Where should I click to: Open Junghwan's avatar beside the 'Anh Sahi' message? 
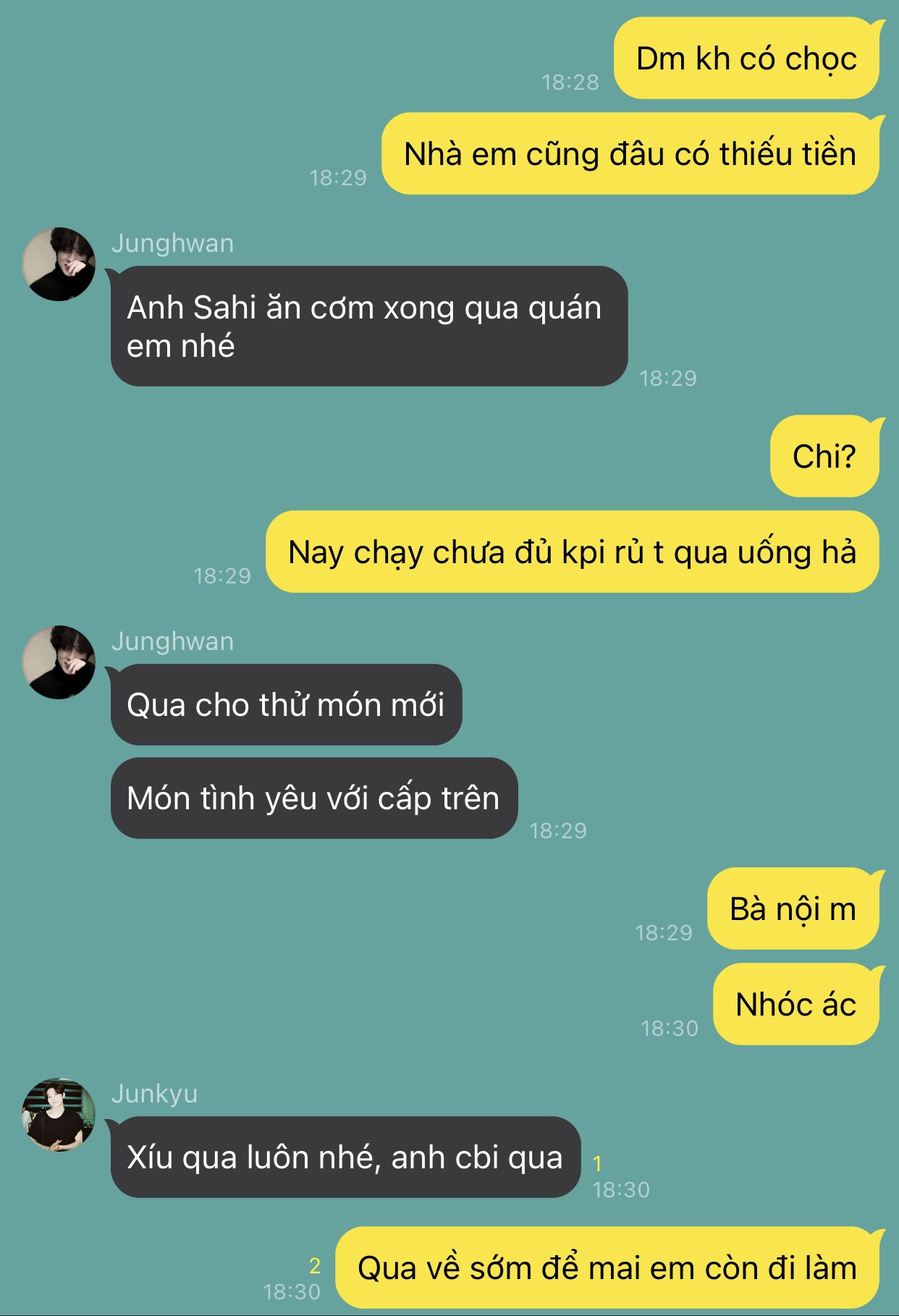[59, 264]
